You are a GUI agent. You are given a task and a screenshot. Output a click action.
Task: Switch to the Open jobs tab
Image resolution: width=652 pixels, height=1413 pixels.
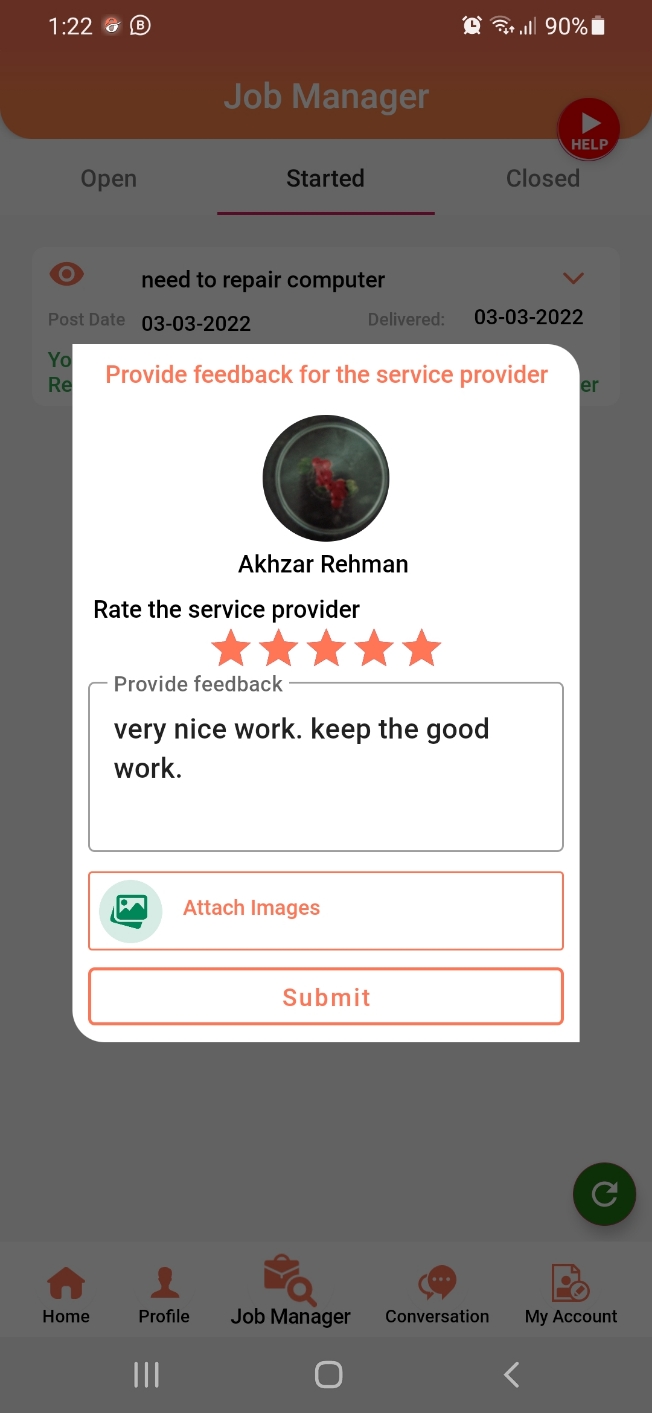[109, 179]
